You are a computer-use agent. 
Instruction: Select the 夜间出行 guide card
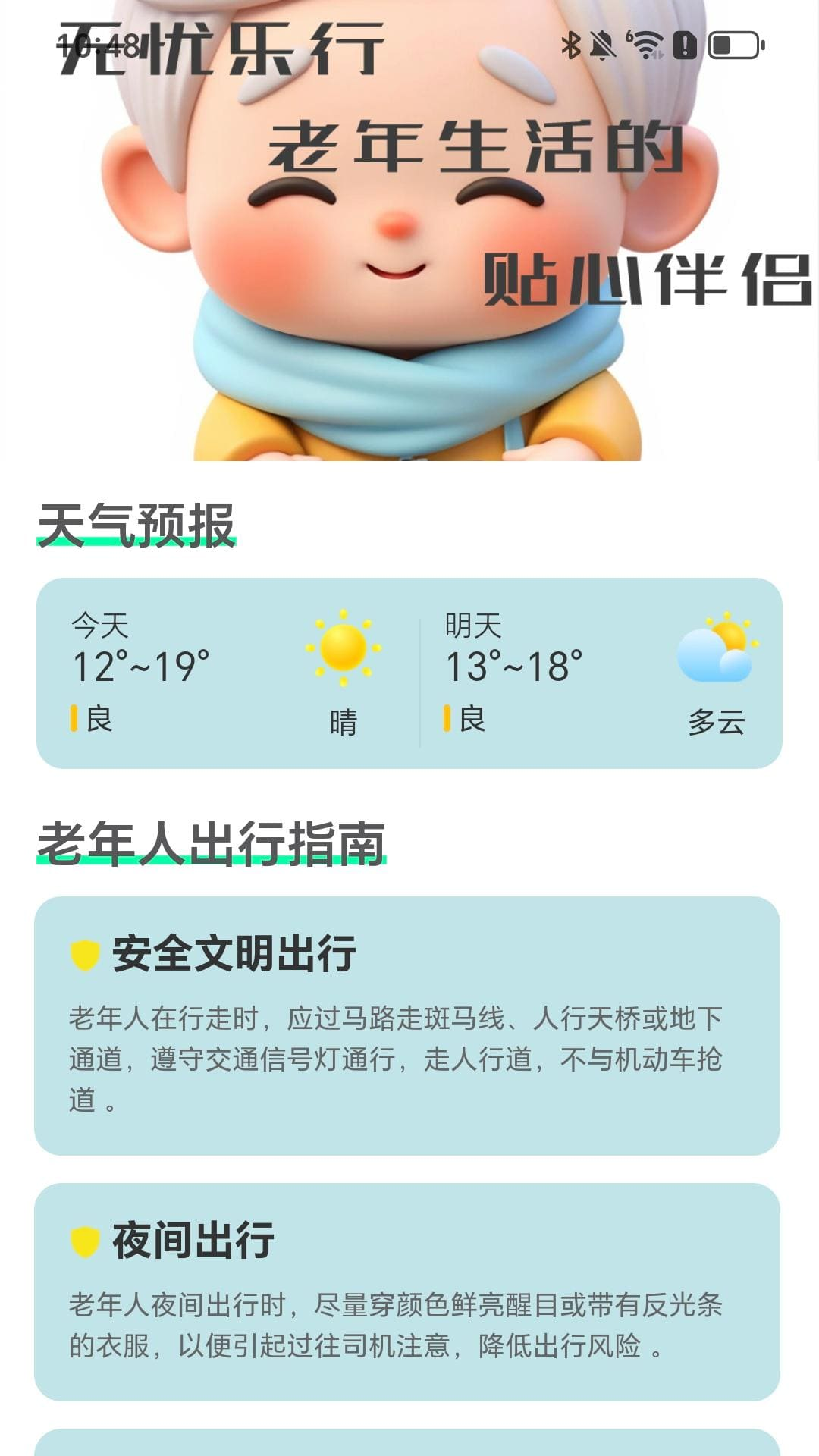coord(407,1291)
